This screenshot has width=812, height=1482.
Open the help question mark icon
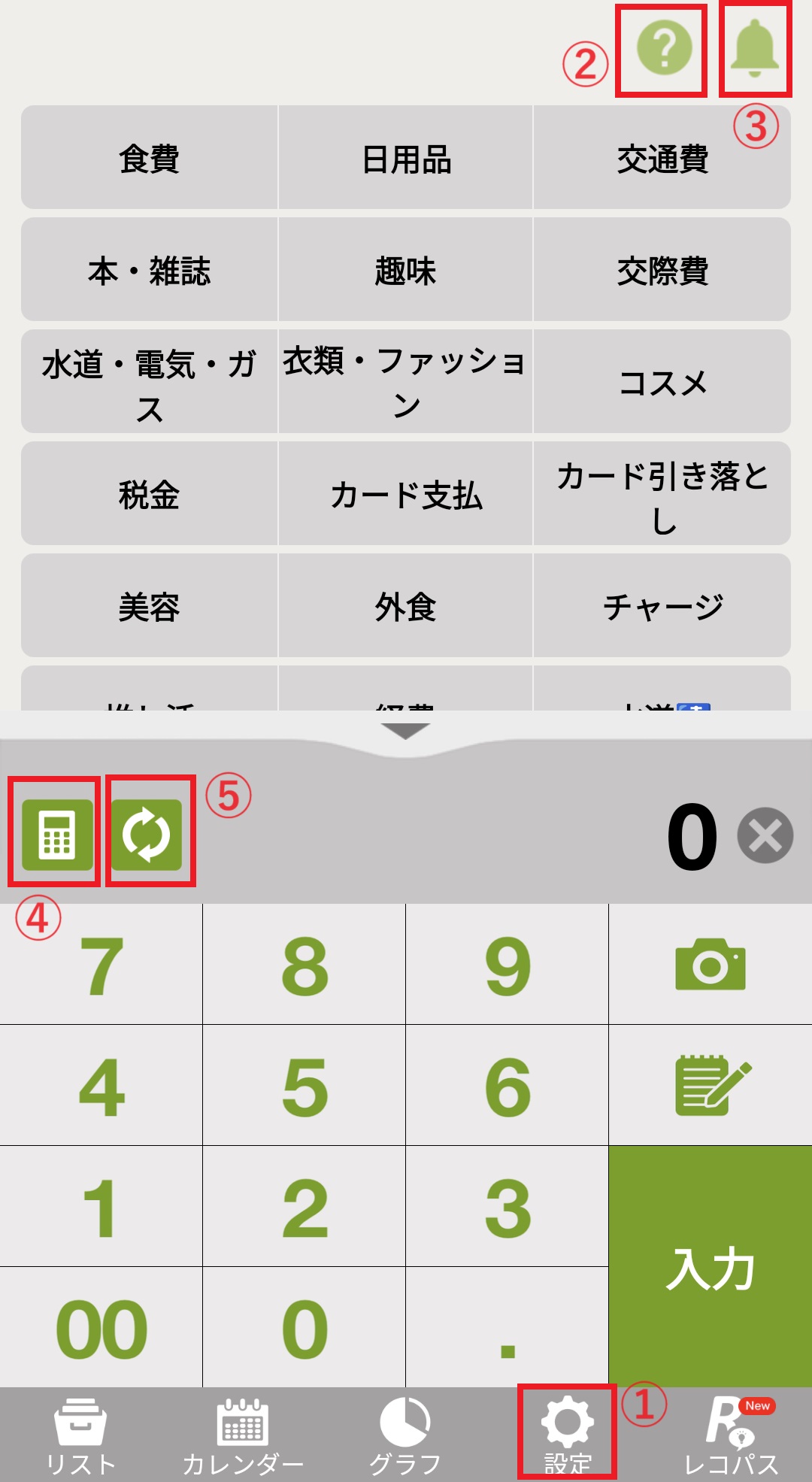click(664, 48)
